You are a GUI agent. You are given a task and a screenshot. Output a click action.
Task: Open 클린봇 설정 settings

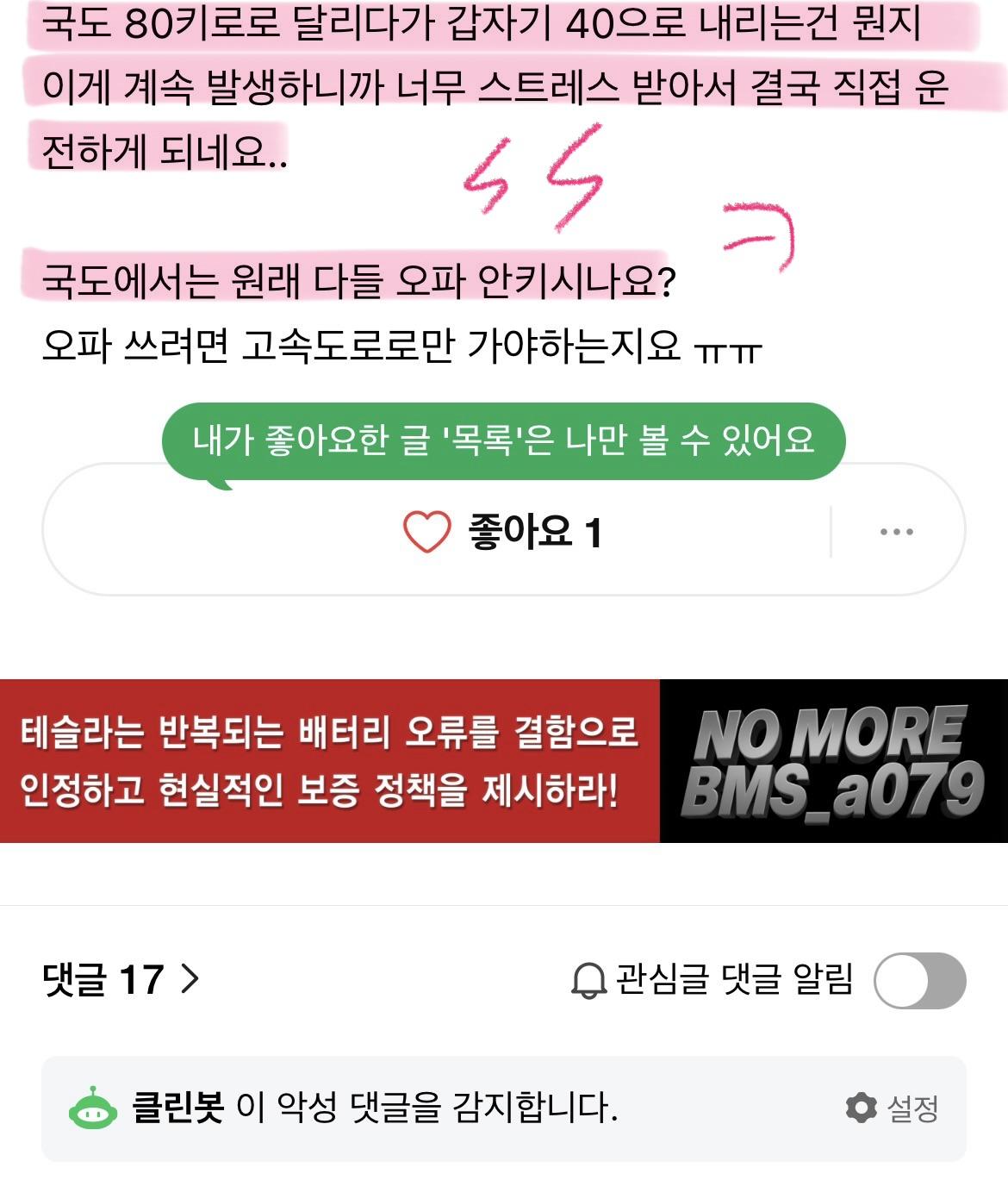pyautogui.click(x=893, y=1108)
